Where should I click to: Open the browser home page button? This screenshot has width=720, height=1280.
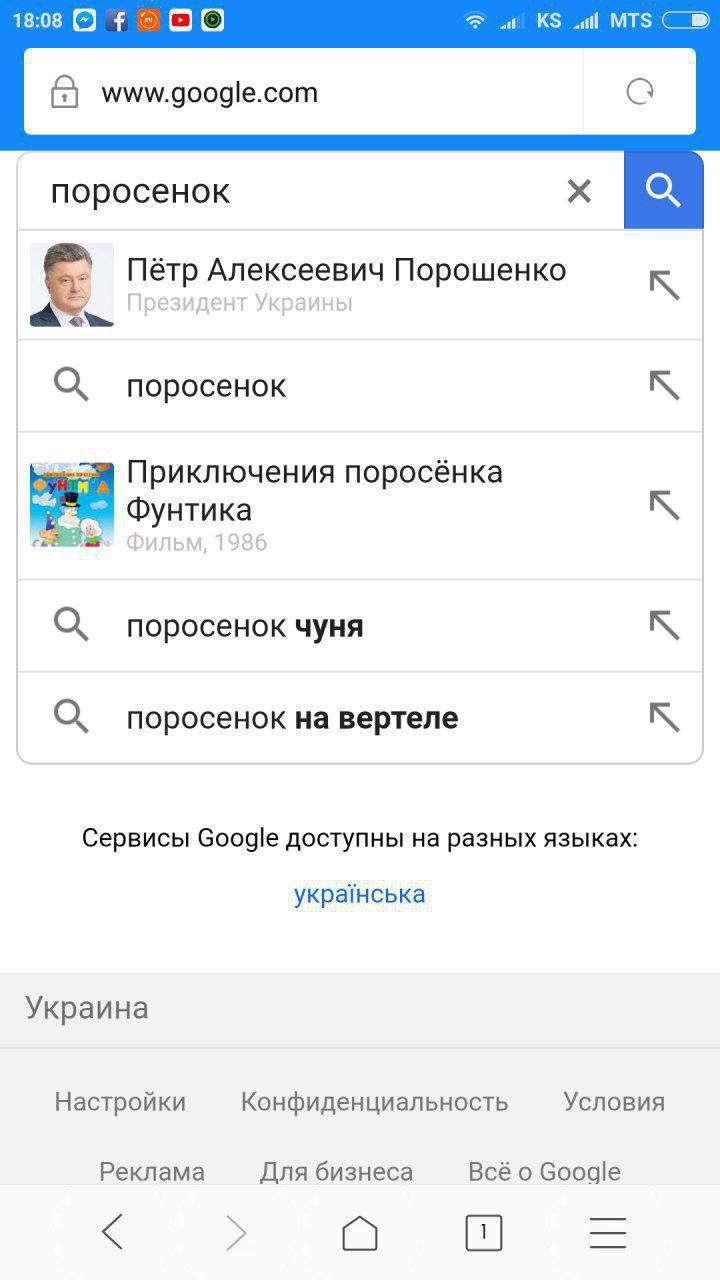360,1233
